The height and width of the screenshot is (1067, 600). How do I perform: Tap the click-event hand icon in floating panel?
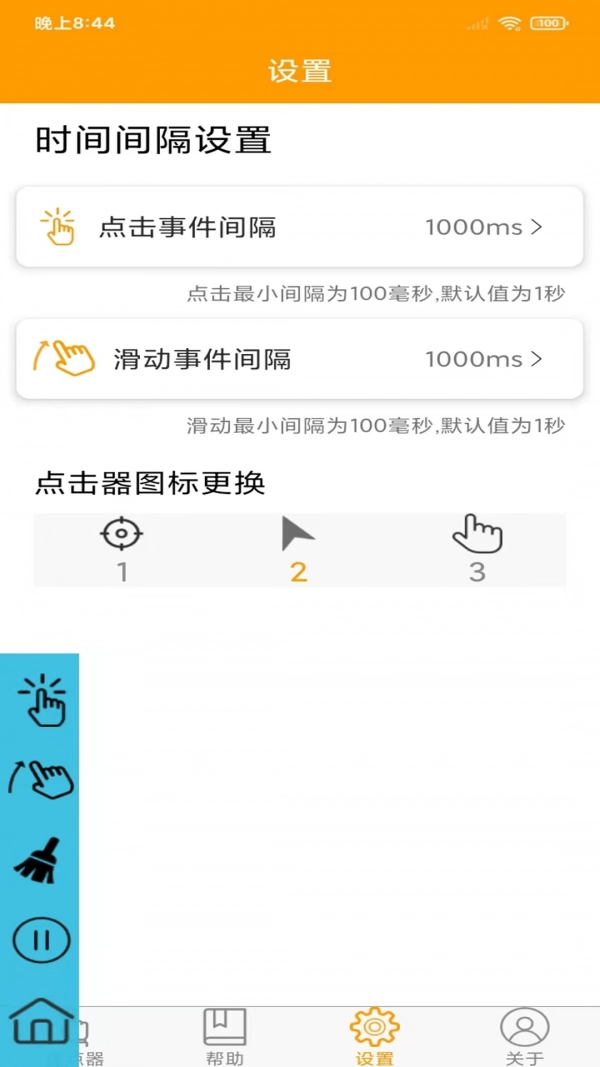41,701
